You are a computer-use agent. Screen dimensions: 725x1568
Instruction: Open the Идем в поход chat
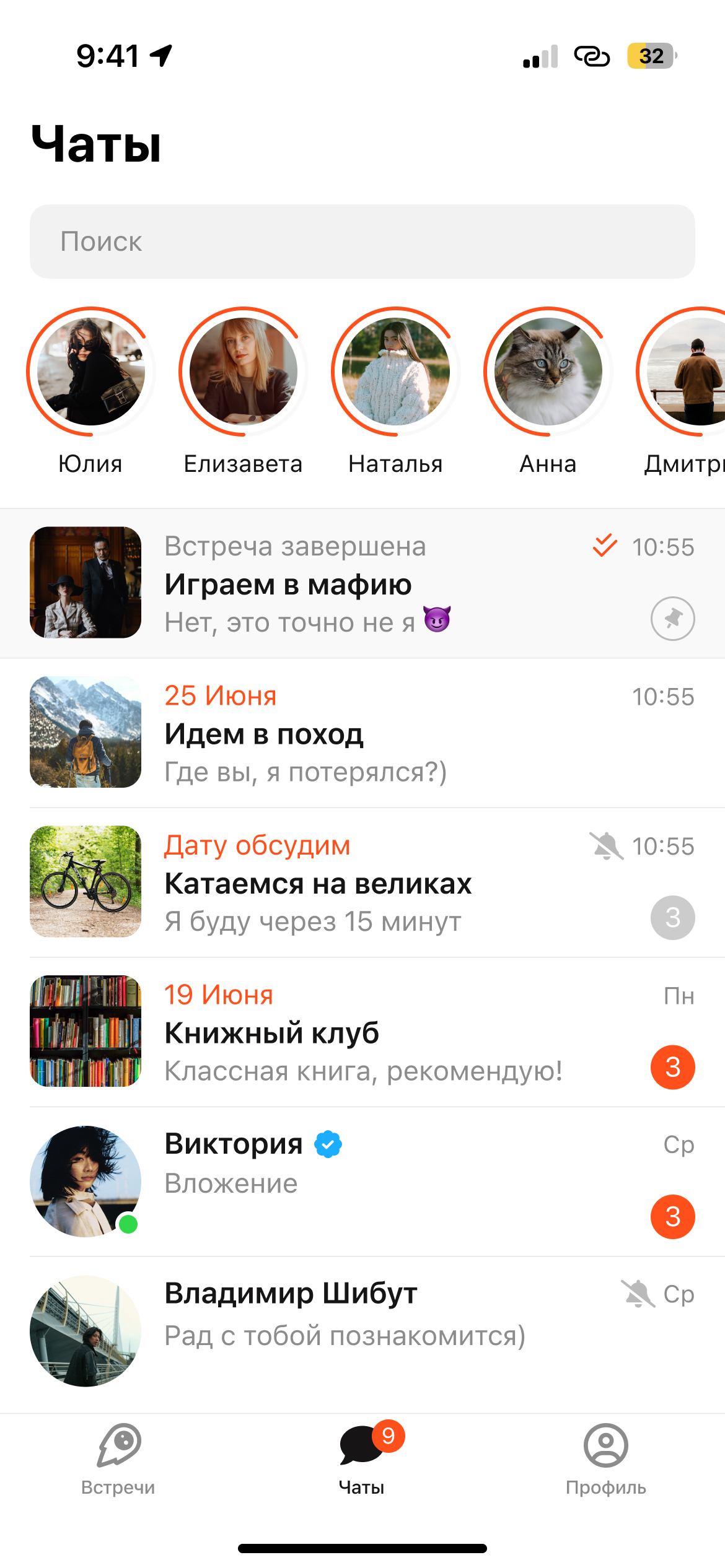click(372, 733)
